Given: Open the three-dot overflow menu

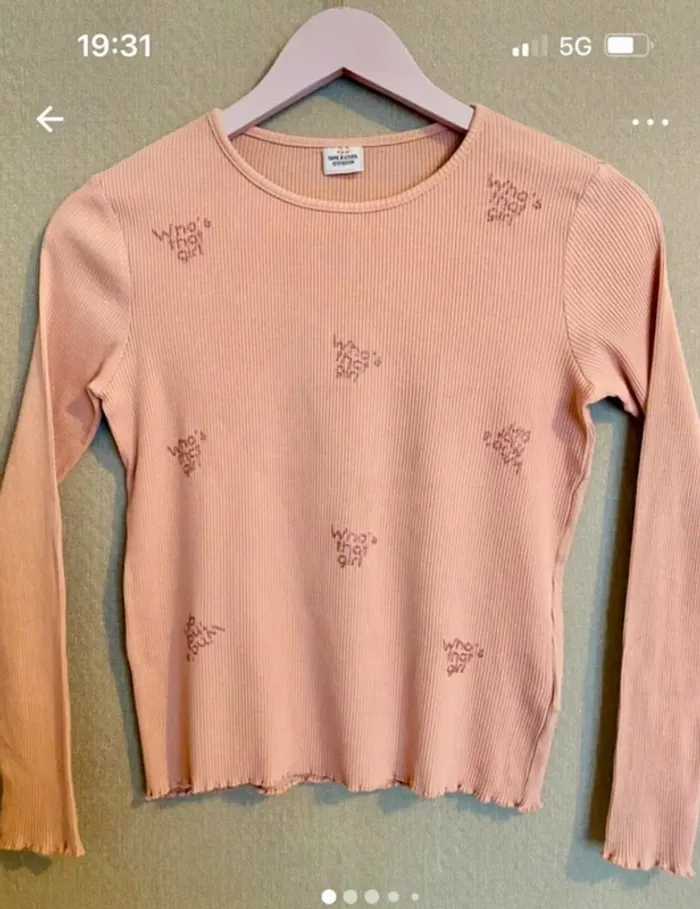Looking at the screenshot, I should [x=650, y=122].
